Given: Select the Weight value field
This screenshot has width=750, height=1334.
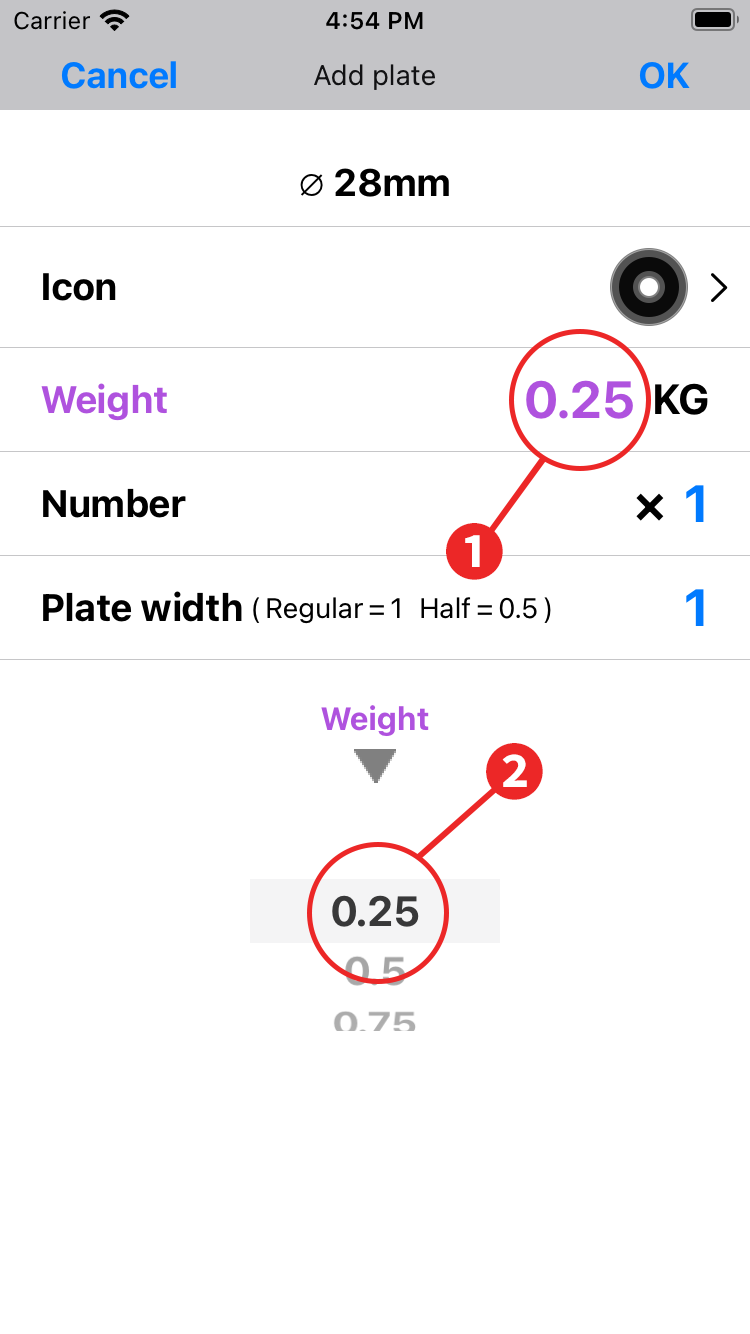Looking at the screenshot, I should (580, 400).
